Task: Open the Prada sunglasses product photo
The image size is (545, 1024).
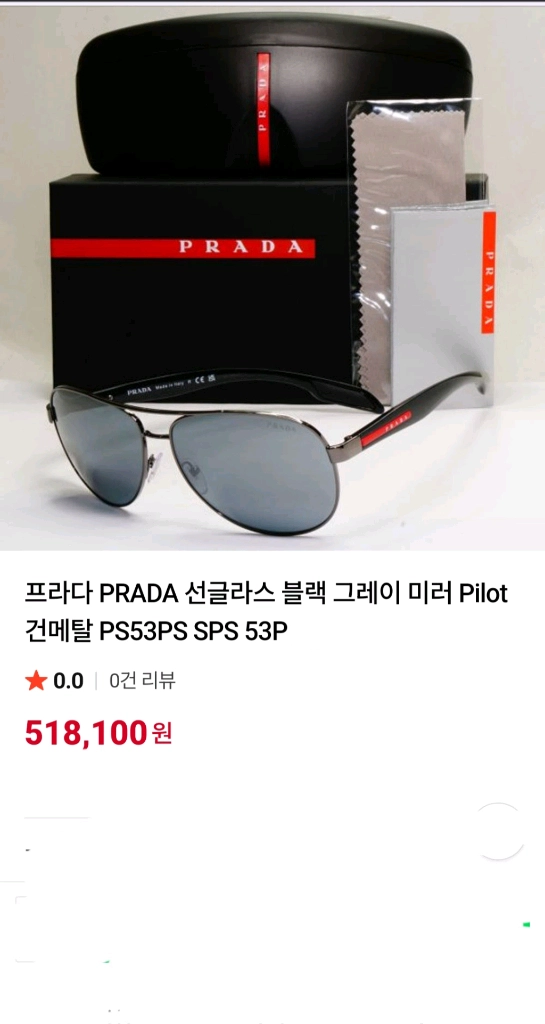Action: (272, 278)
